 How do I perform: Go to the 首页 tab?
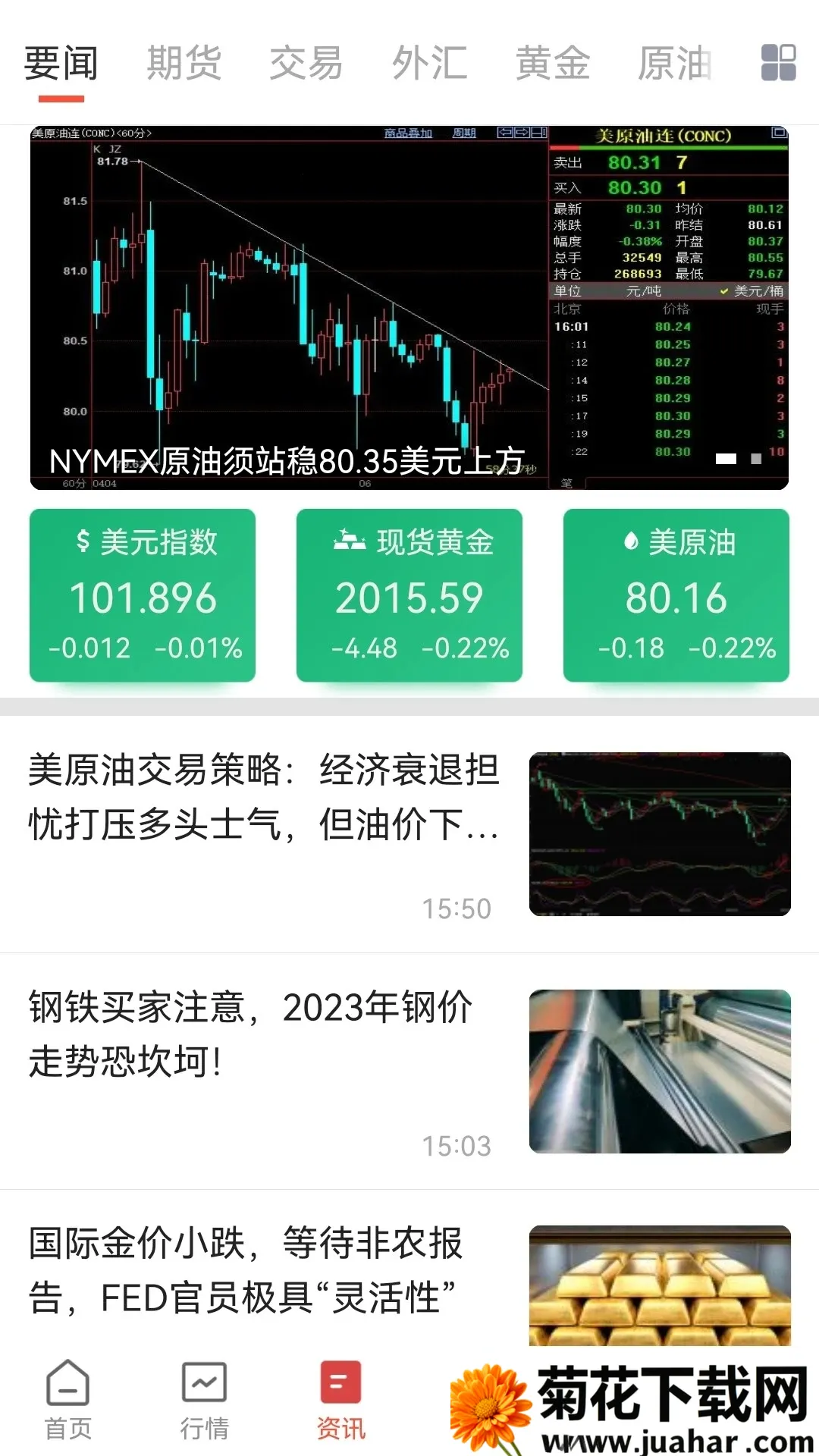(68, 1400)
